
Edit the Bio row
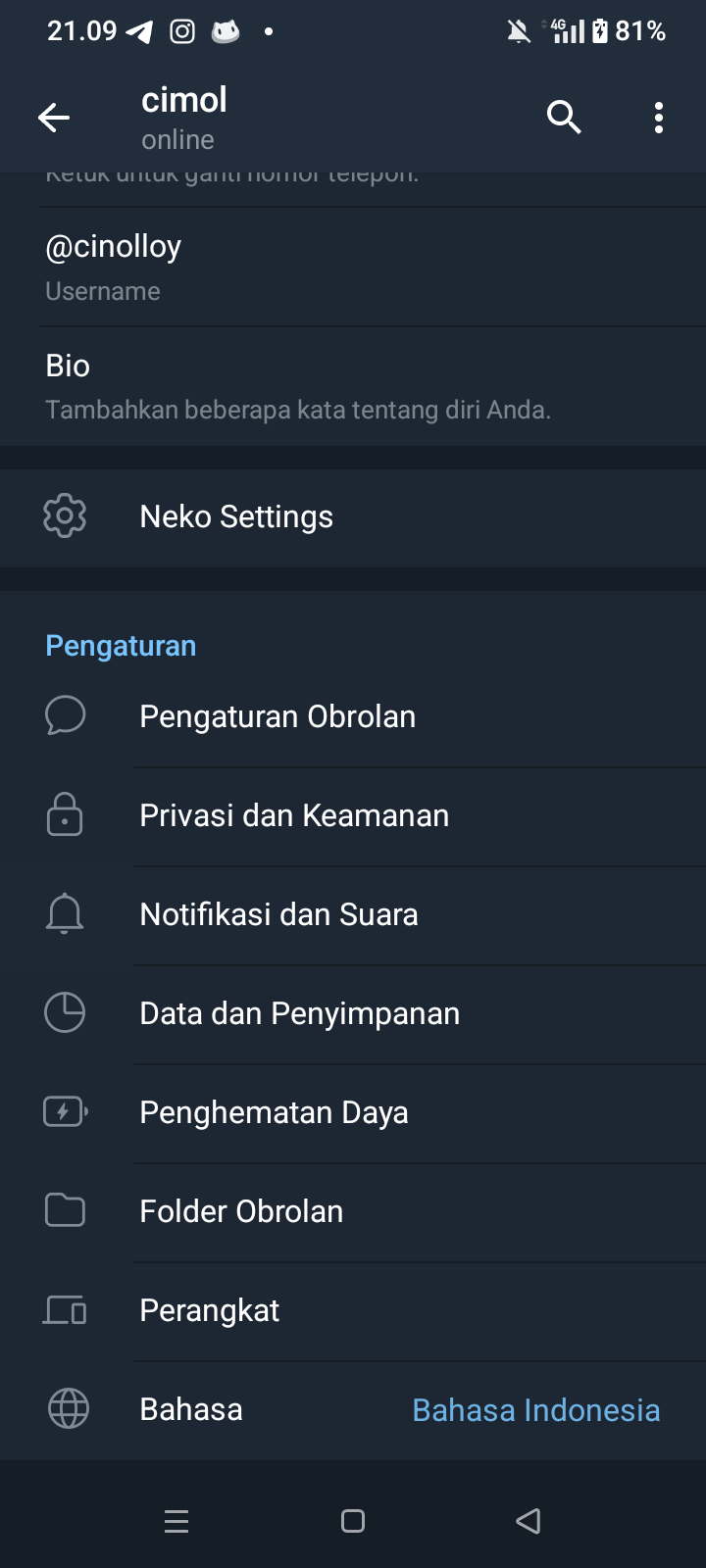click(x=353, y=386)
